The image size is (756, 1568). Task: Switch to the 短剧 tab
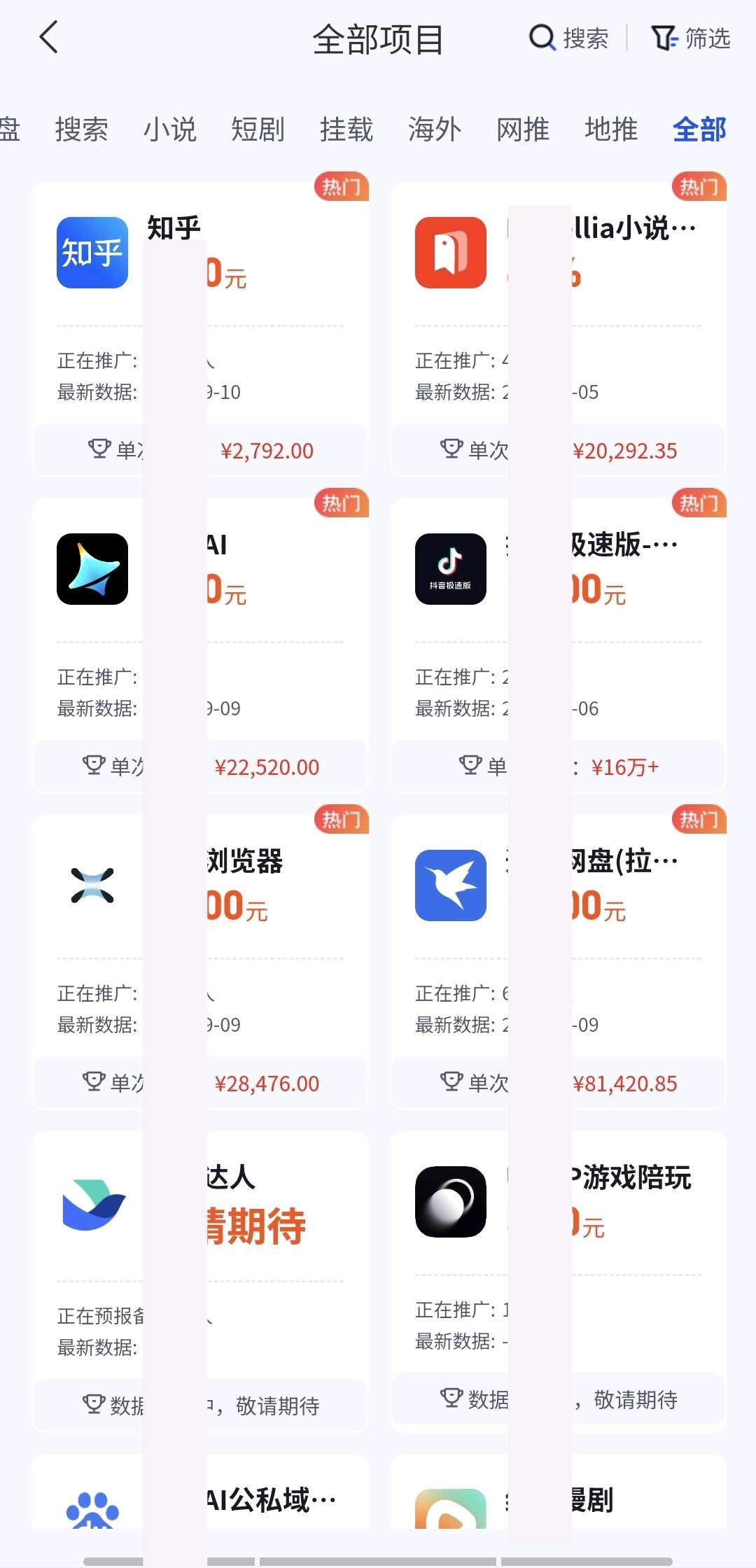[x=258, y=129]
